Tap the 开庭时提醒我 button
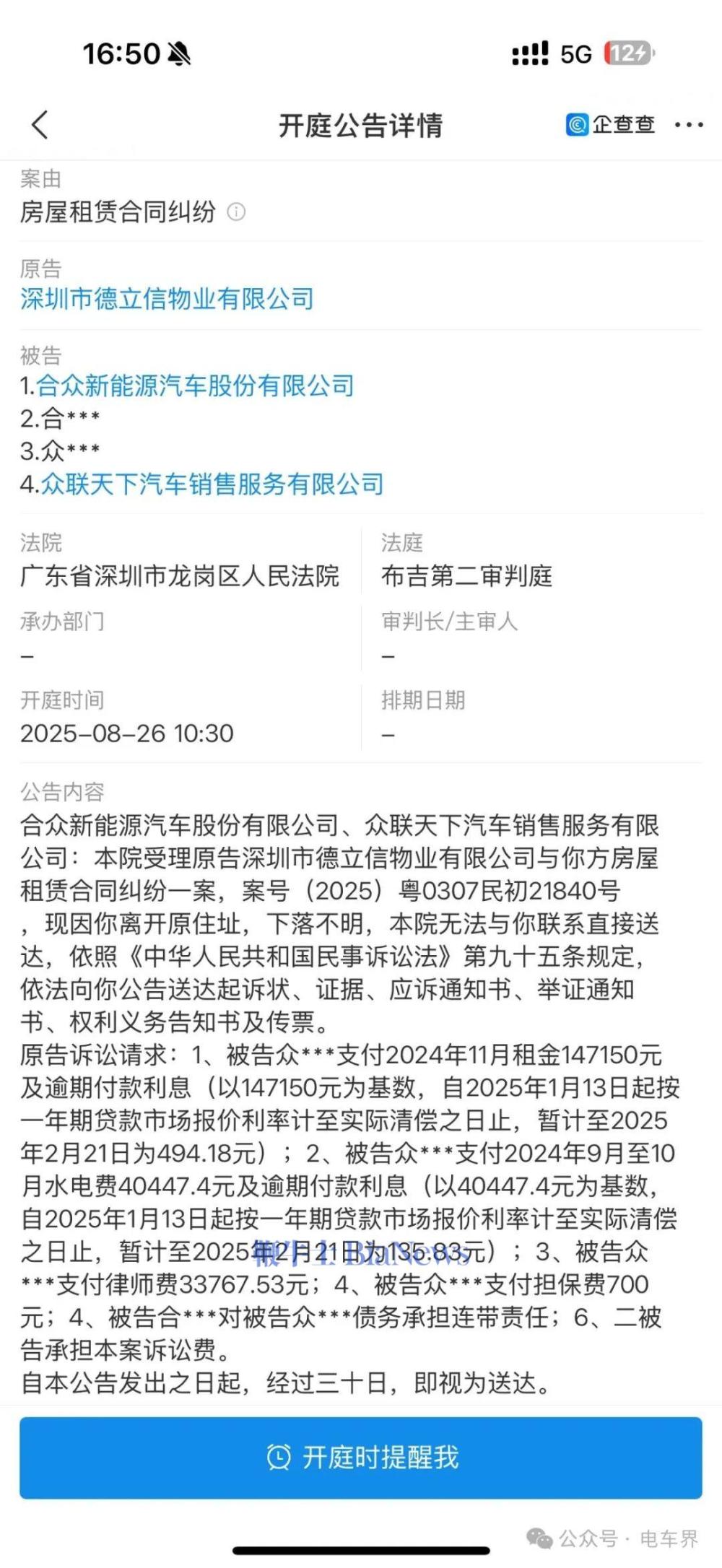The width and height of the screenshot is (722, 1568). (x=361, y=1457)
